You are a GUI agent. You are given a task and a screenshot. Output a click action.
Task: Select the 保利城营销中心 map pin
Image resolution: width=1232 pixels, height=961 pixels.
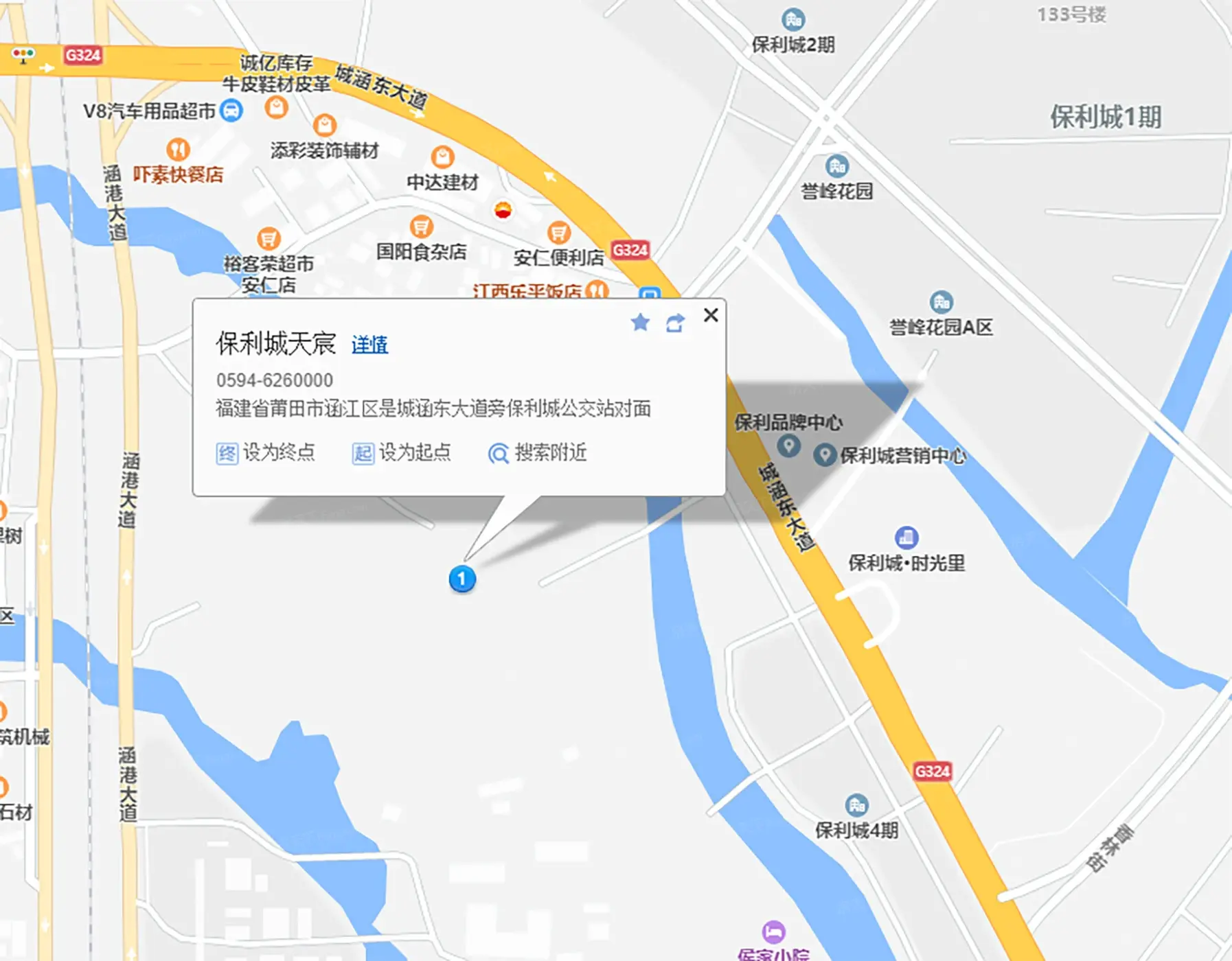[x=824, y=455]
